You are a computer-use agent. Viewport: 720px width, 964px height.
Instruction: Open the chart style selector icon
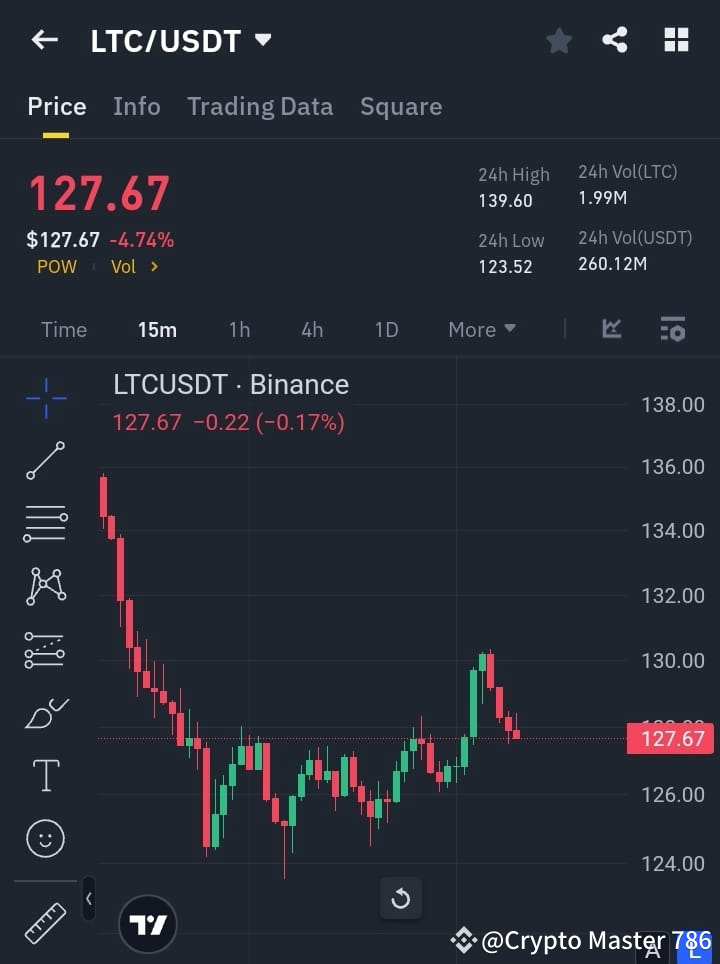pyautogui.click(x=610, y=329)
